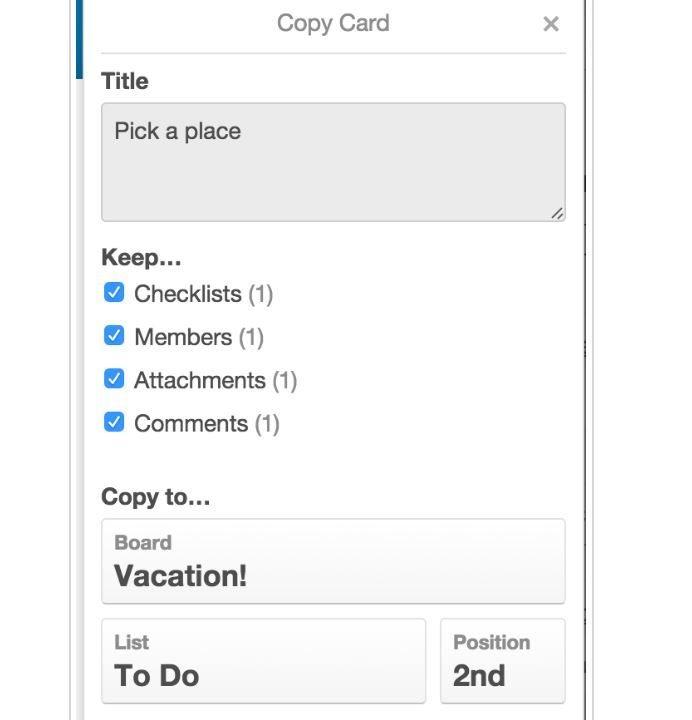The width and height of the screenshot is (692, 720).
Task: Uncheck the Checklists option
Action: (114, 293)
